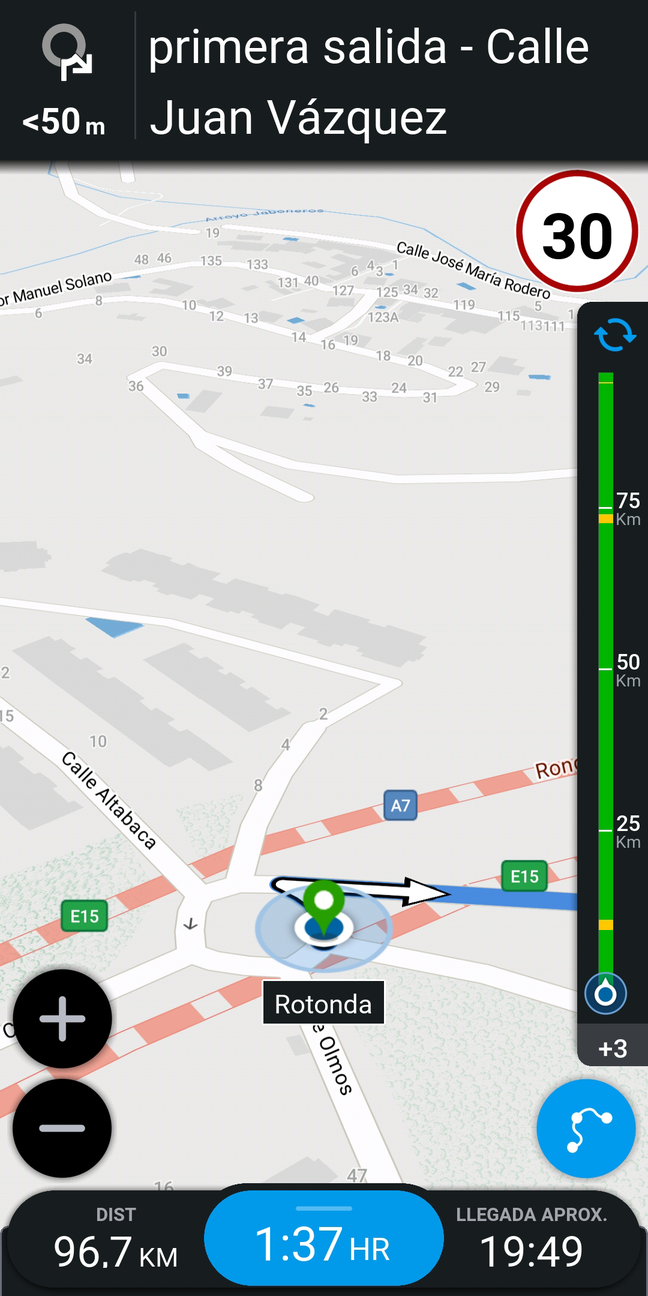Zoom out with the minus button

click(x=62, y=1128)
